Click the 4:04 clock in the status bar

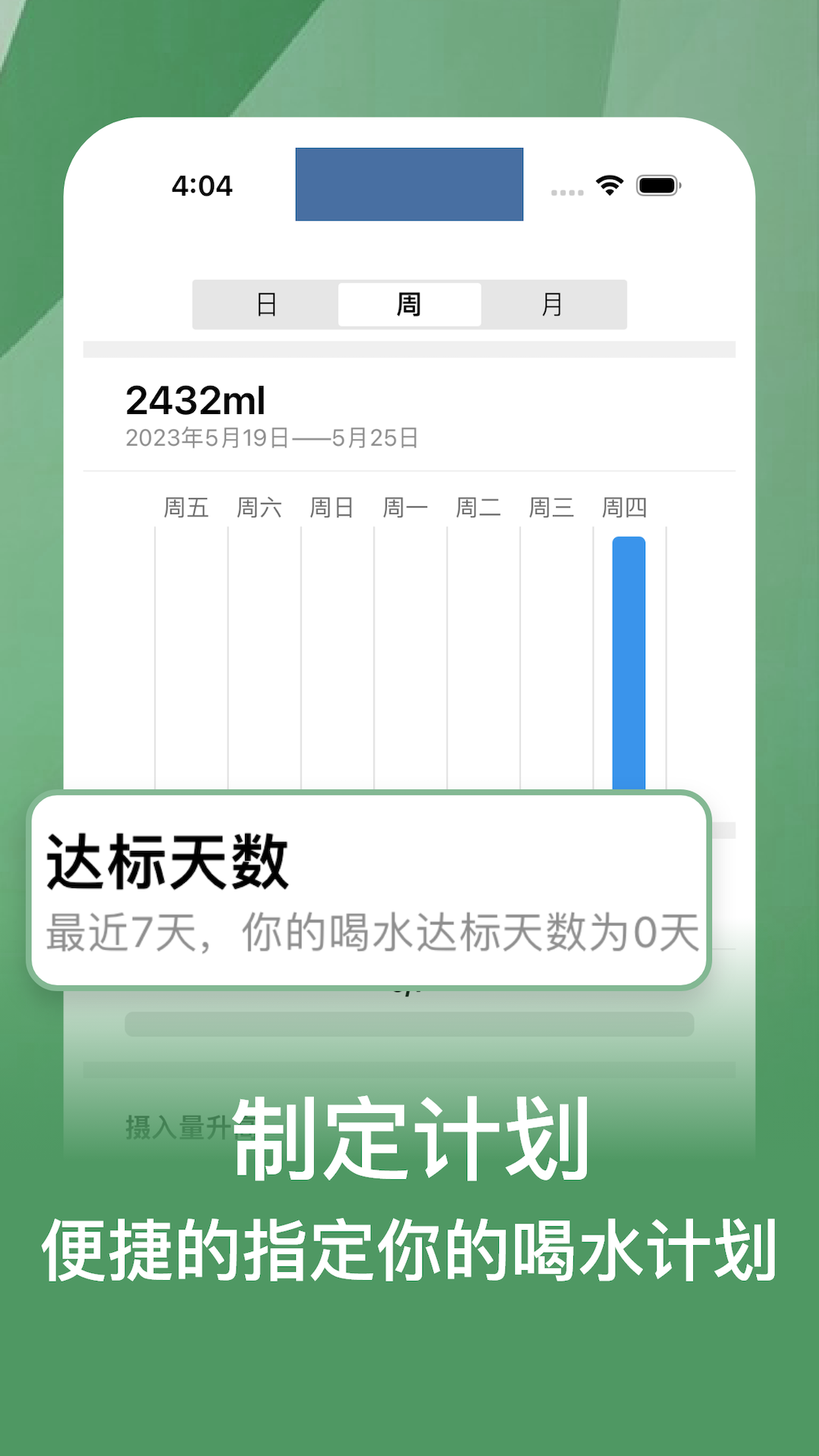pos(202,185)
